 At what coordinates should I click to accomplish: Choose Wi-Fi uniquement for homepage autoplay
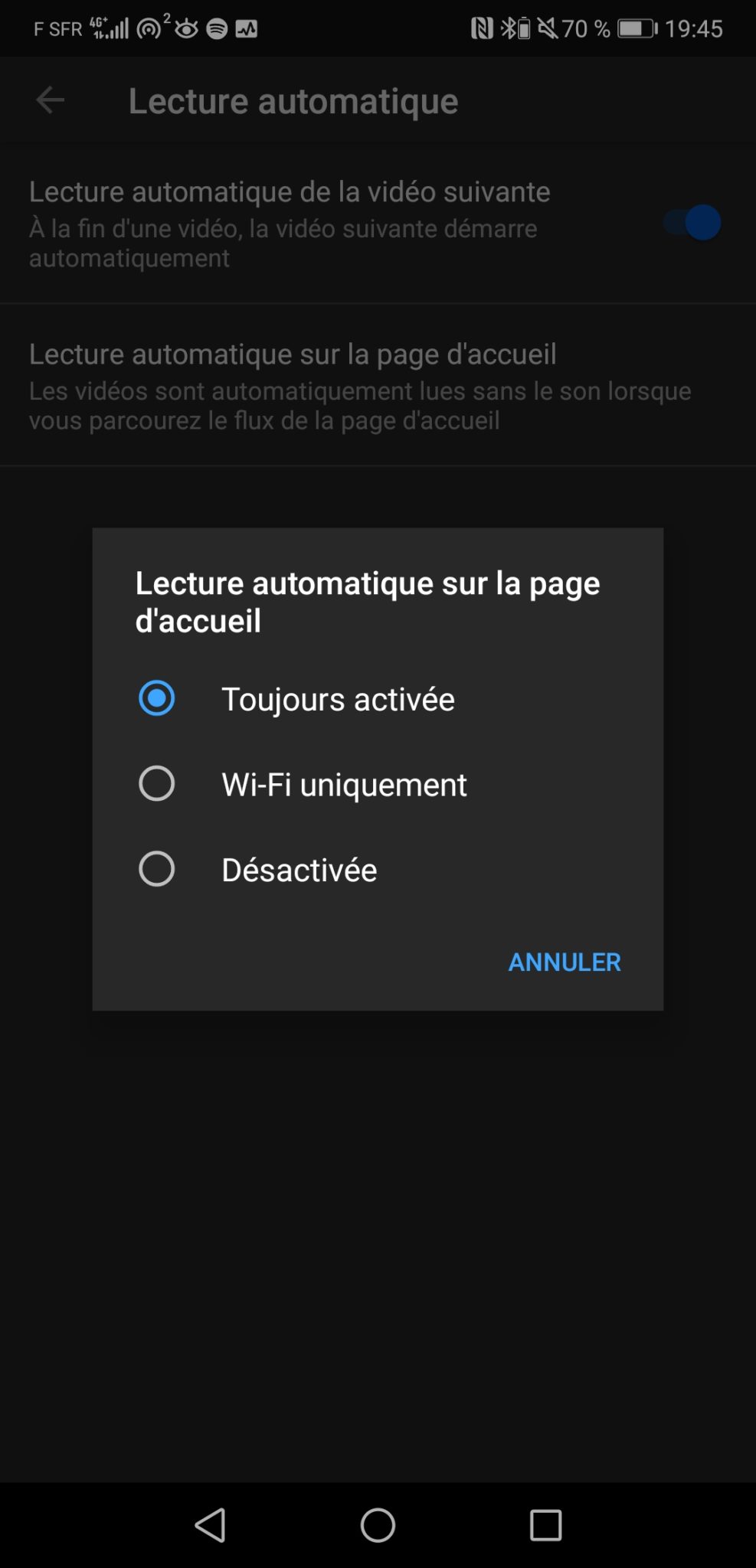(x=157, y=784)
